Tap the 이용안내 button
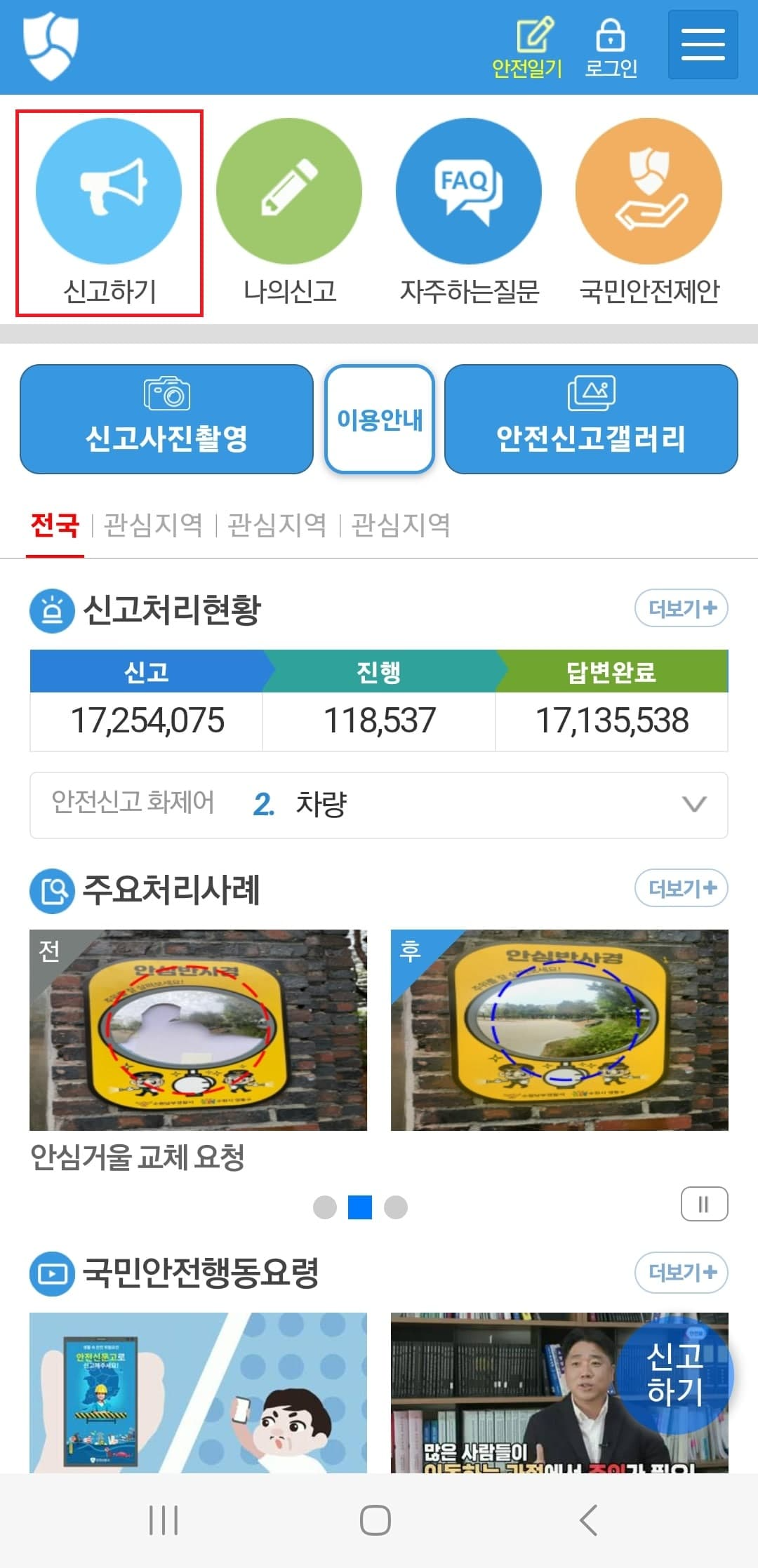758x1568 pixels. tap(379, 420)
